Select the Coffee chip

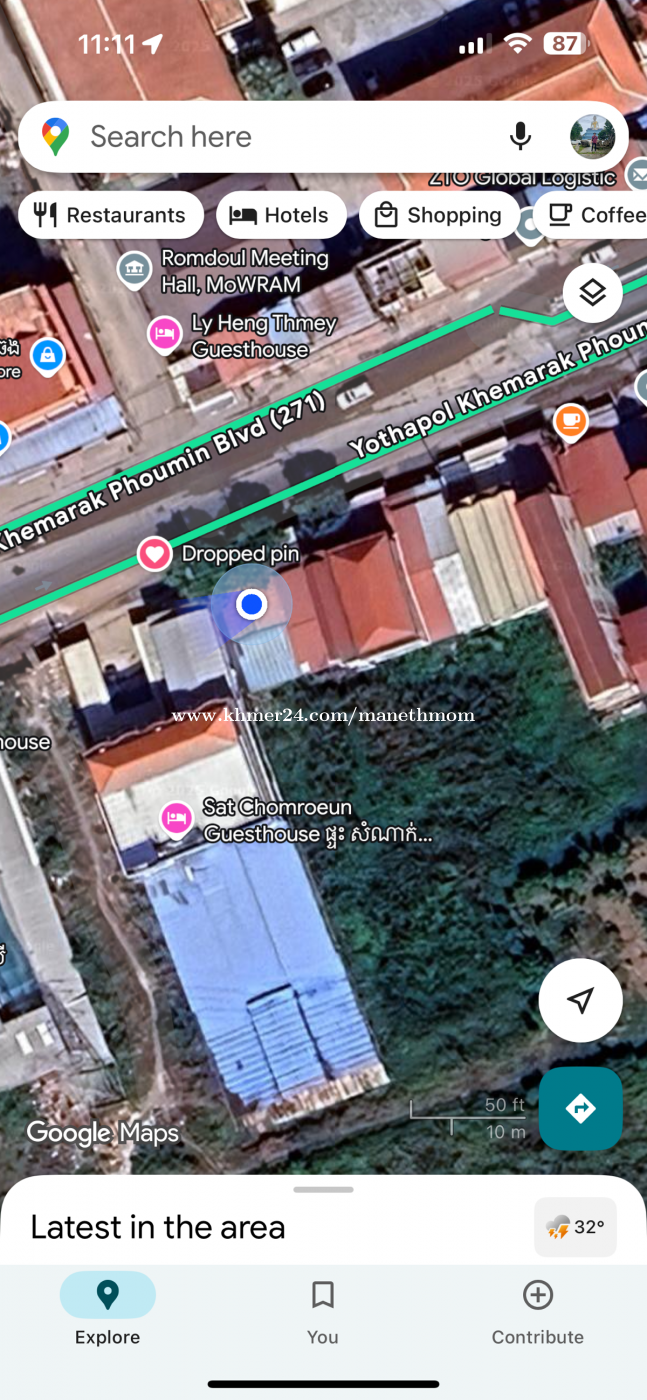[x=592, y=215]
